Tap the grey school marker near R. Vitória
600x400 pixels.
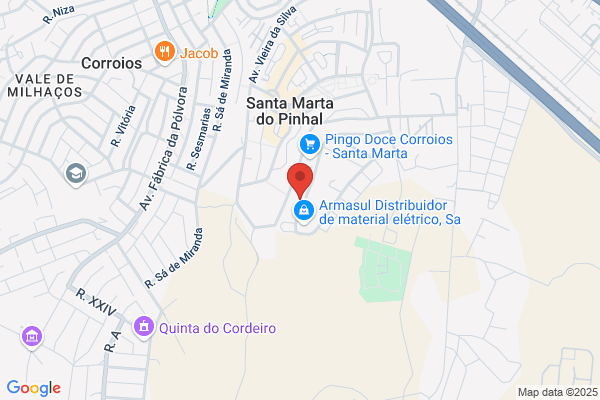(76, 175)
